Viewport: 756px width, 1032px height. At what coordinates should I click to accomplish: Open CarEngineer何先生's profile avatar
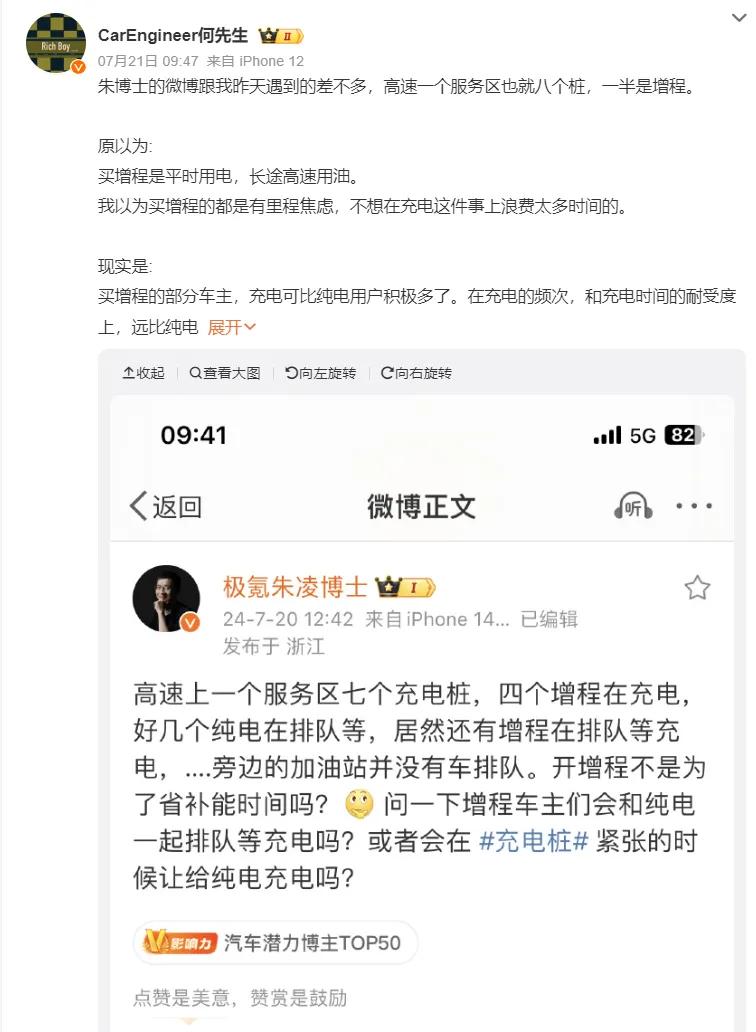pos(55,44)
